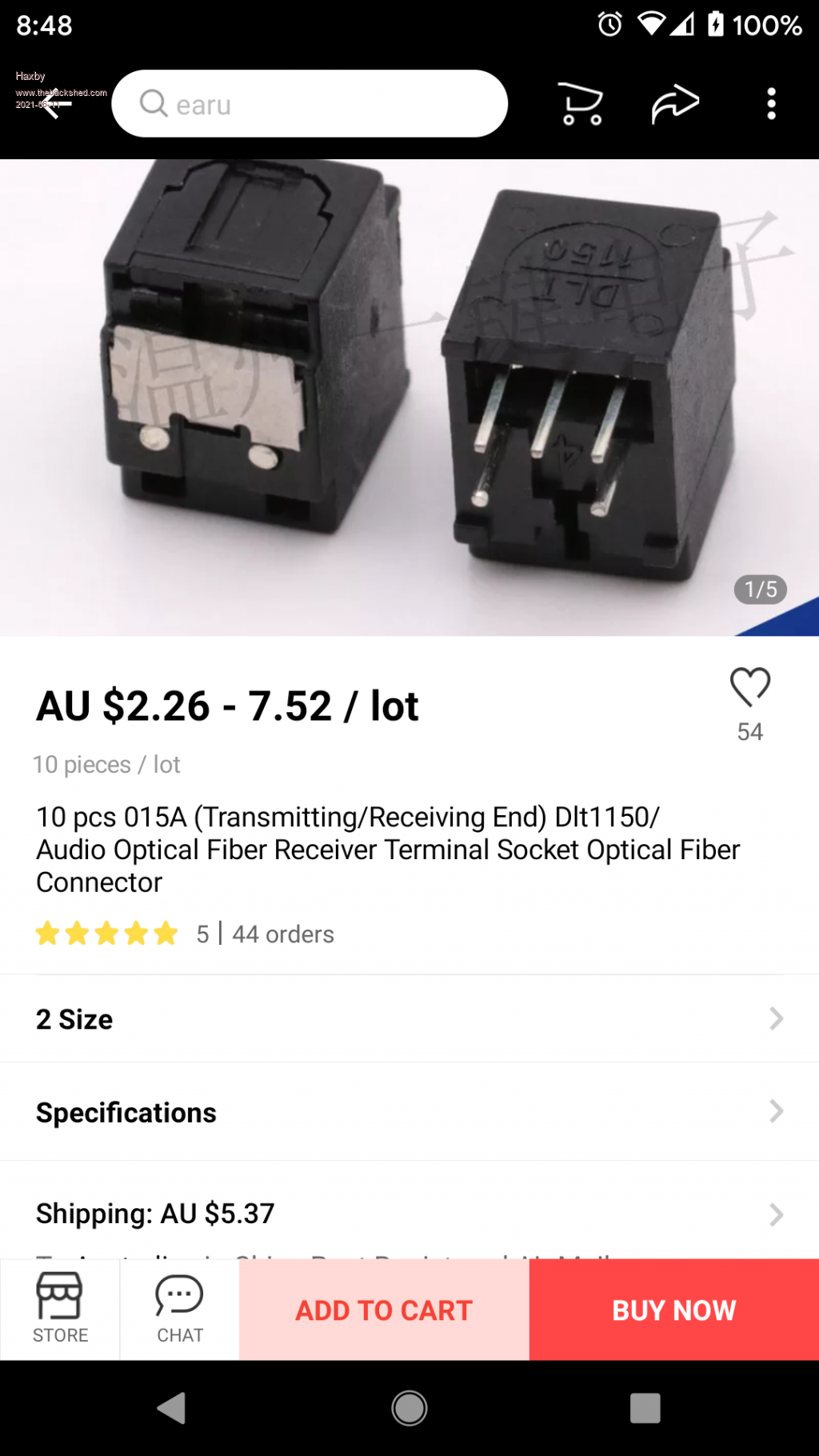Share this product listing

675,104
